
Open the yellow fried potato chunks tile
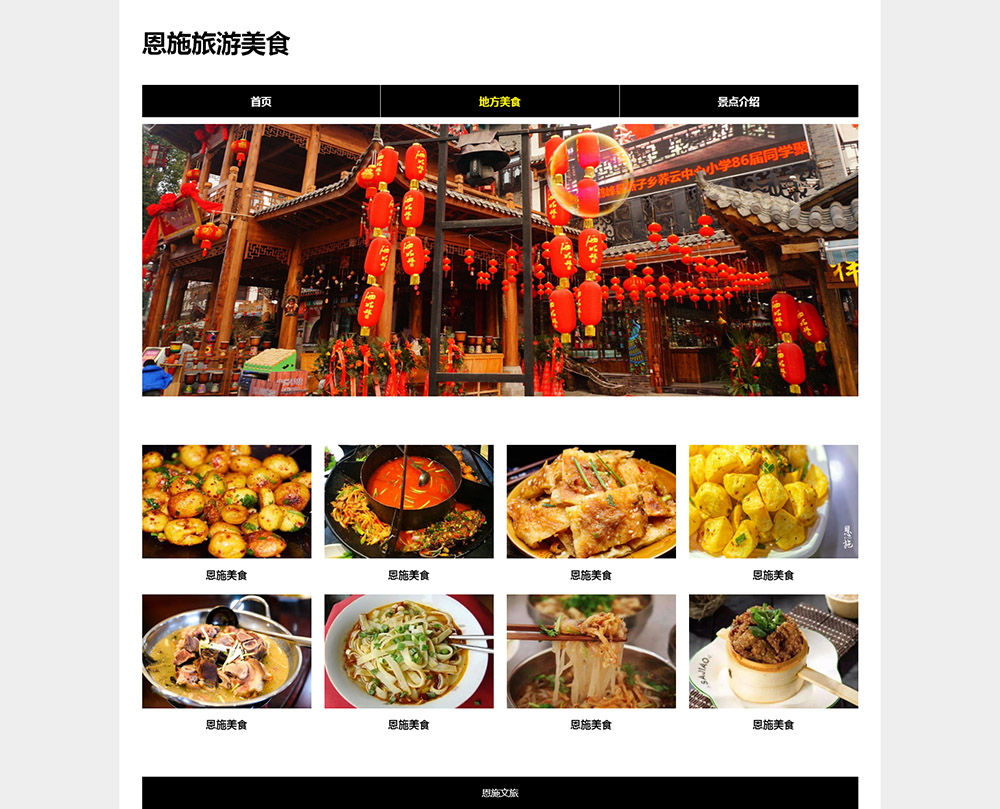[773, 501]
